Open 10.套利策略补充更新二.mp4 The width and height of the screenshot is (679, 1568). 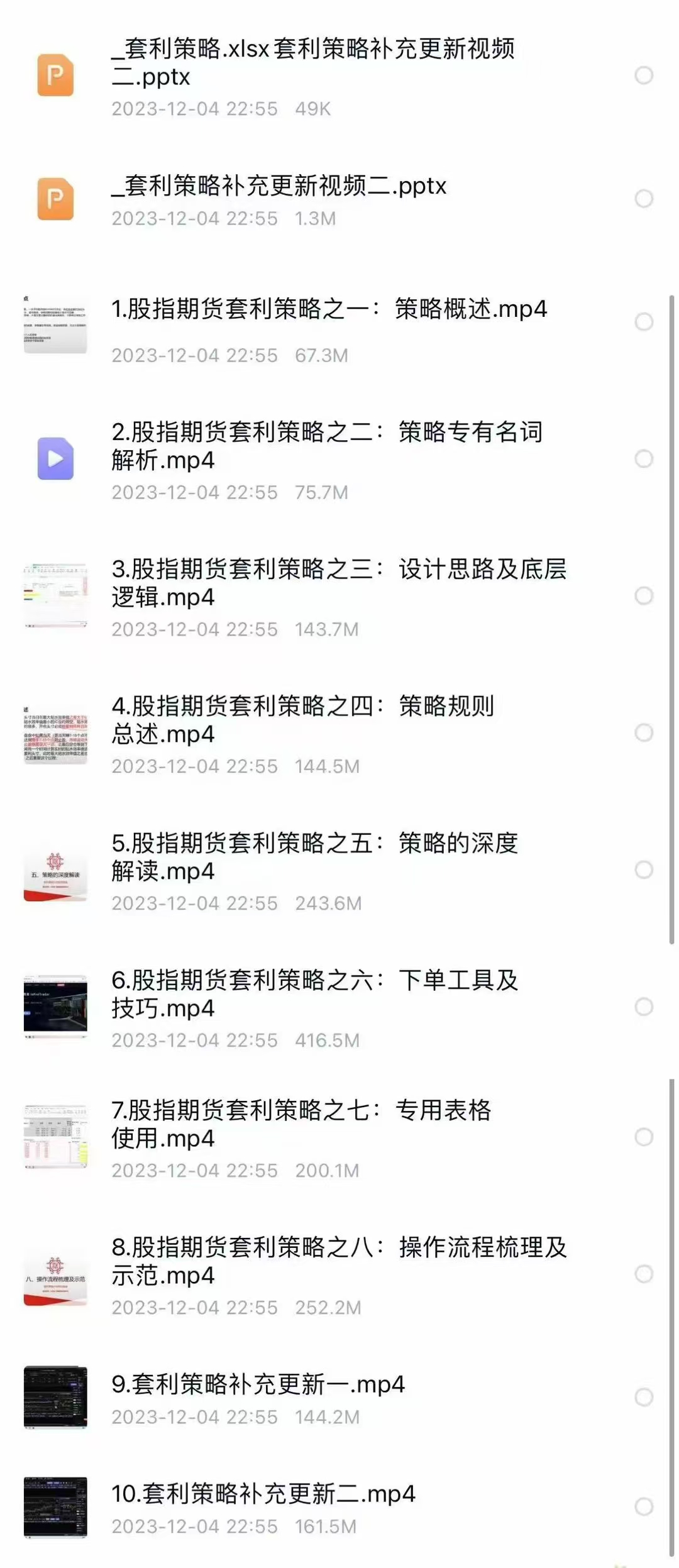(x=263, y=1494)
